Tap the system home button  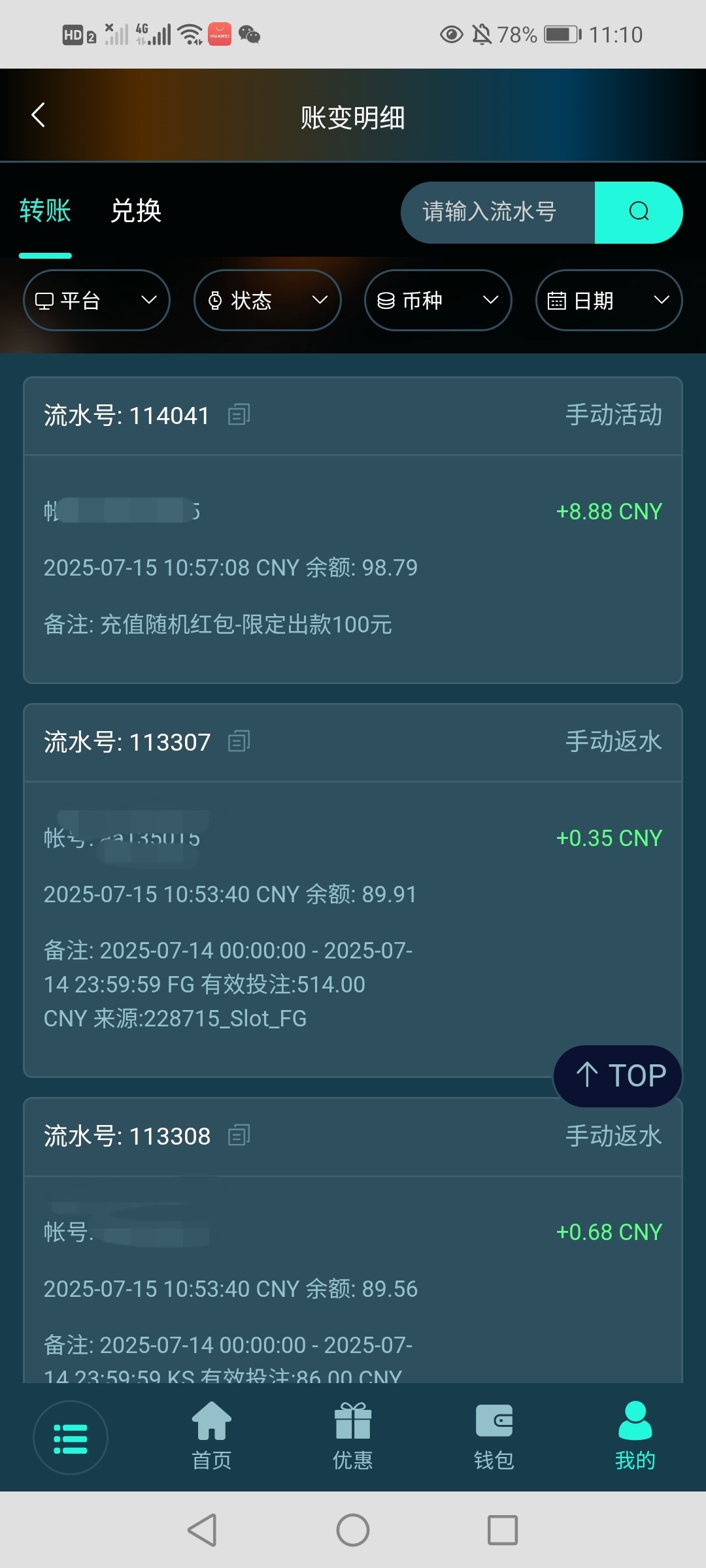(x=353, y=1530)
